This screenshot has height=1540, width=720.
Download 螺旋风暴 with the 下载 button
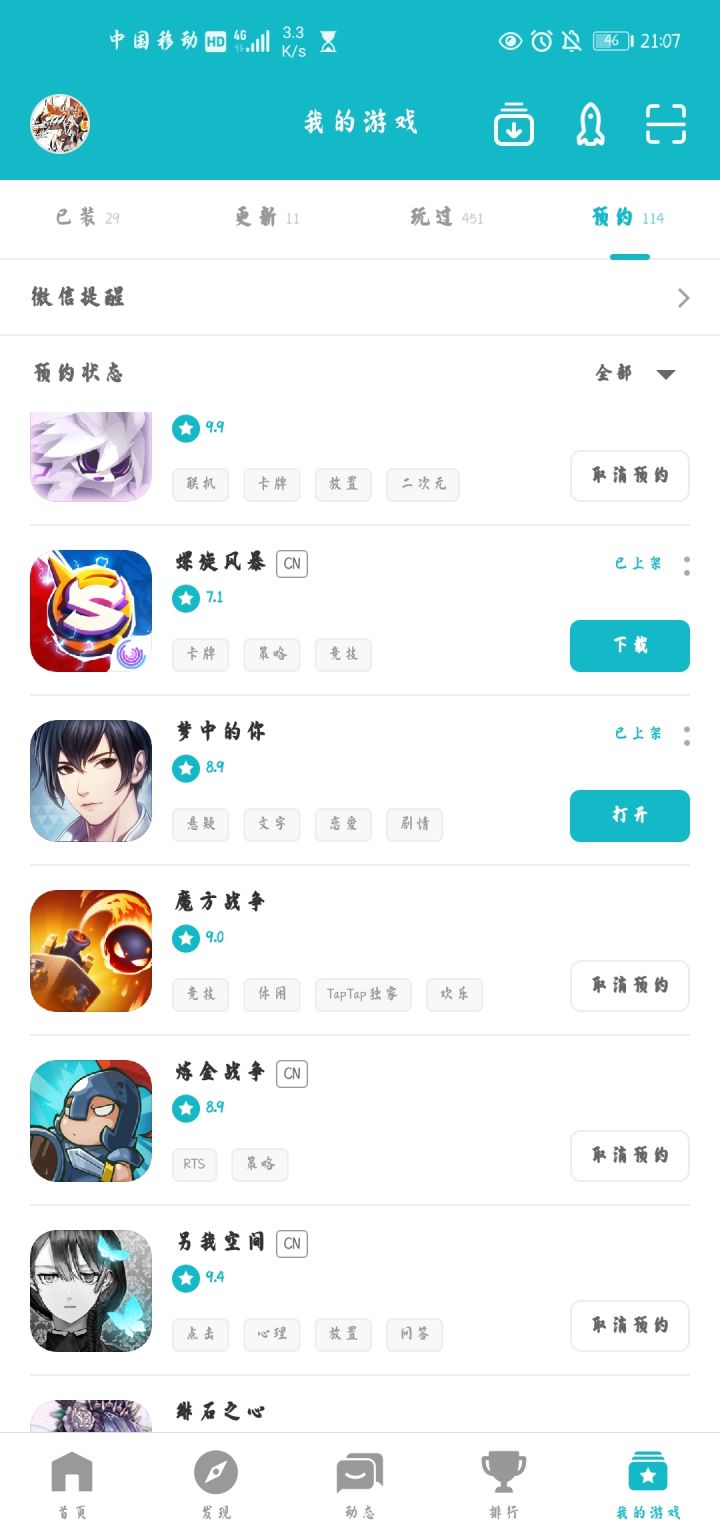629,646
